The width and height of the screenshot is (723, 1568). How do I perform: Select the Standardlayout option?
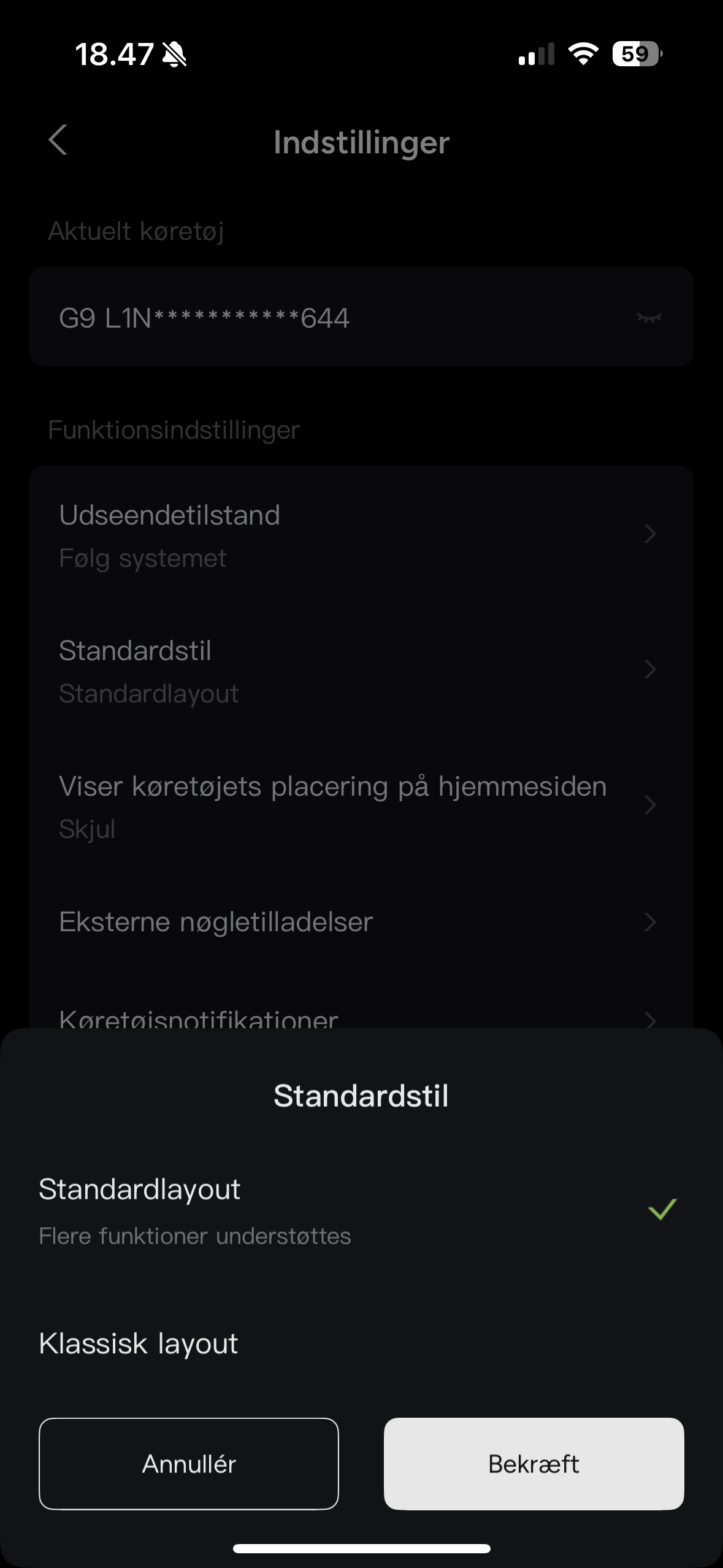(x=361, y=1210)
